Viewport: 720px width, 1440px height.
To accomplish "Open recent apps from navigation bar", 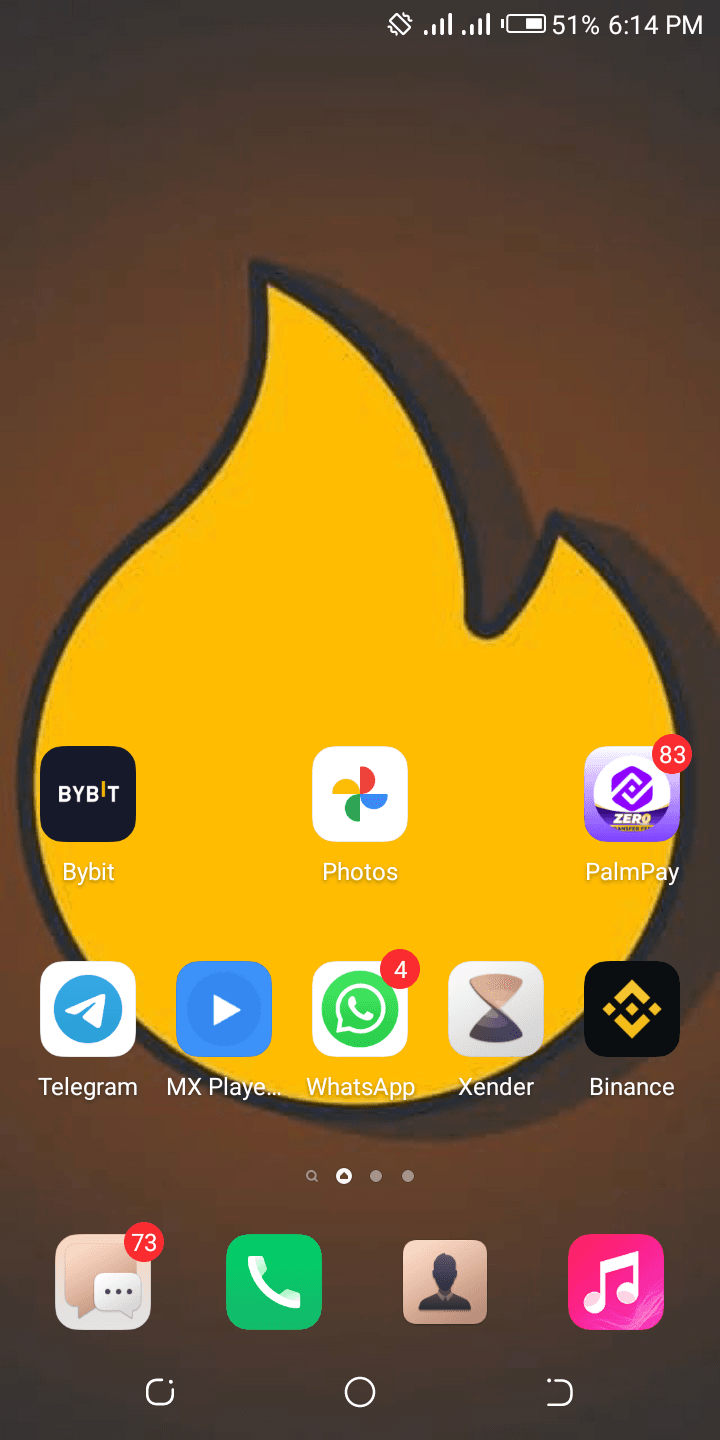I will [160, 1392].
